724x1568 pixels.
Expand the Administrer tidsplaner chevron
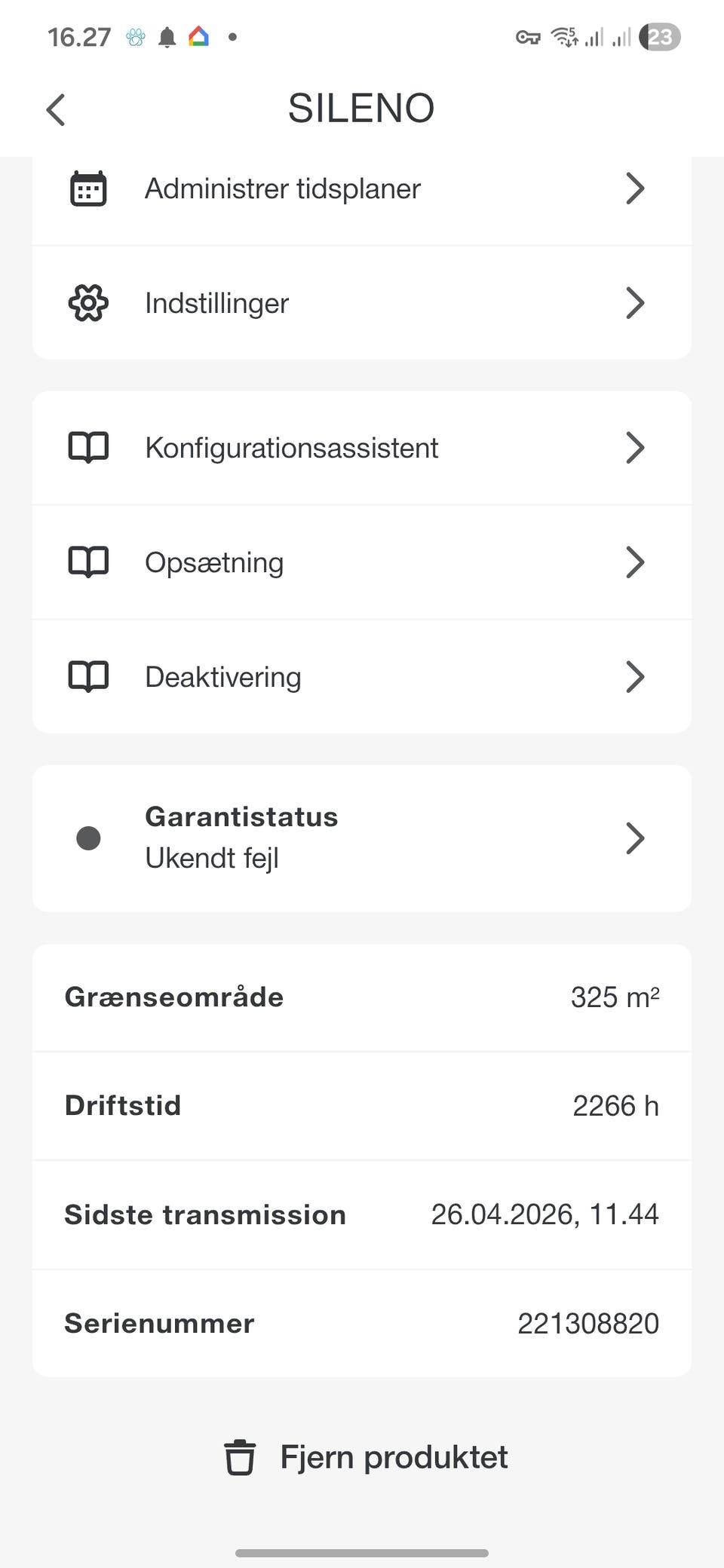pos(635,188)
